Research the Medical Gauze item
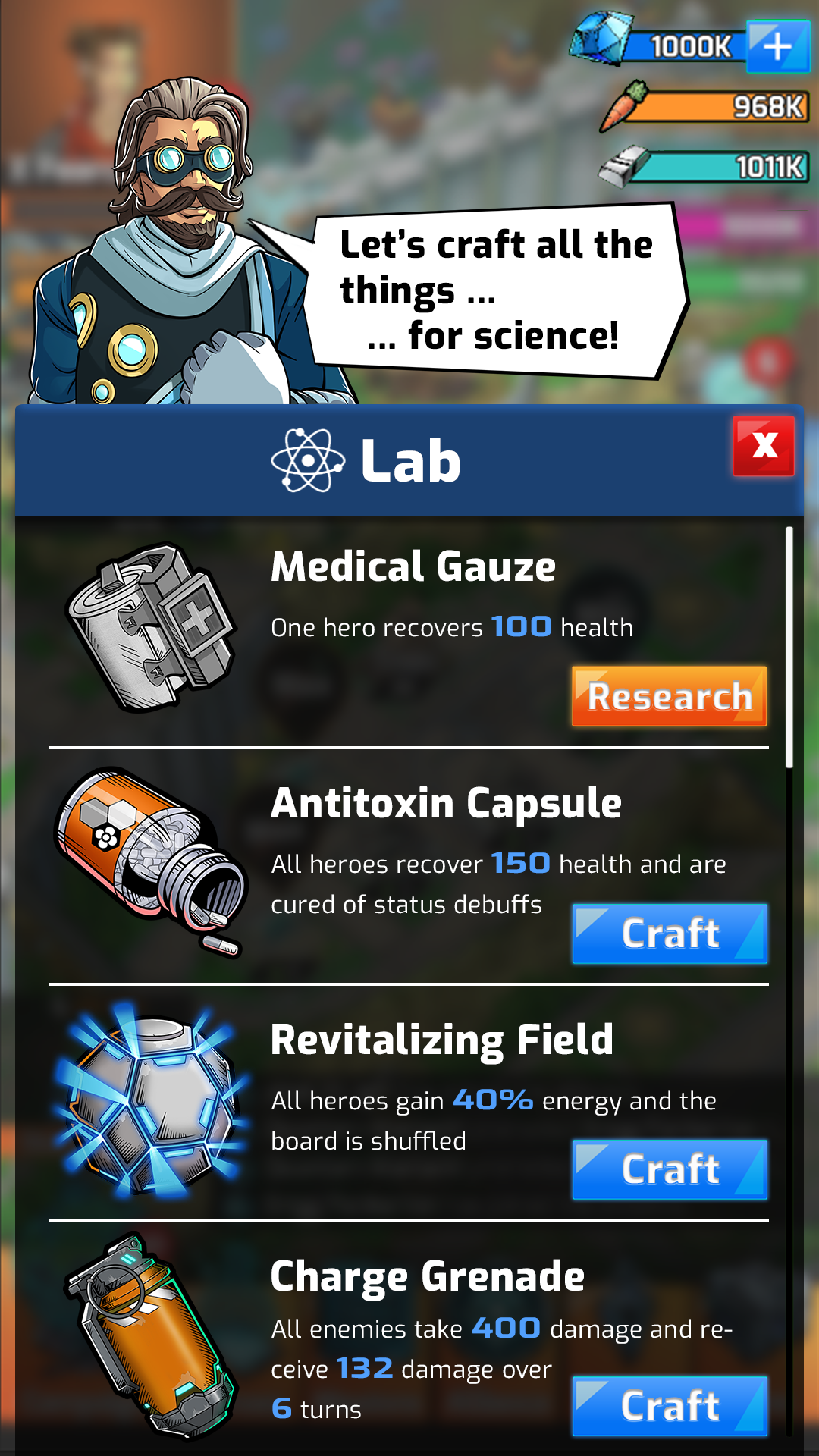819x1456 pixels. pos(669,696)
